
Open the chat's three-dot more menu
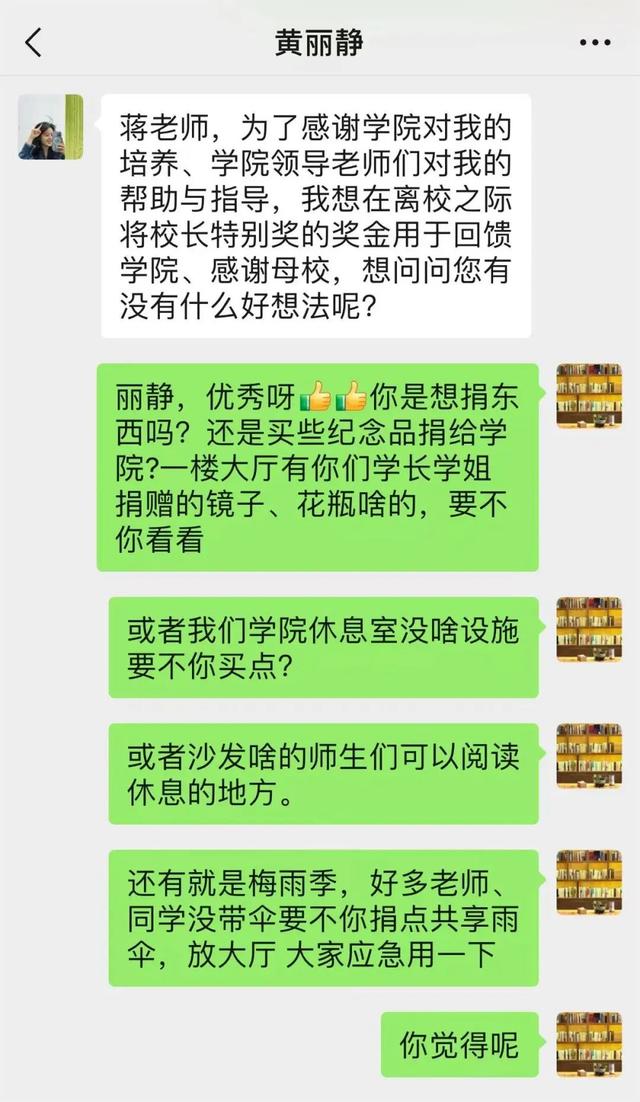click(595, 42)
